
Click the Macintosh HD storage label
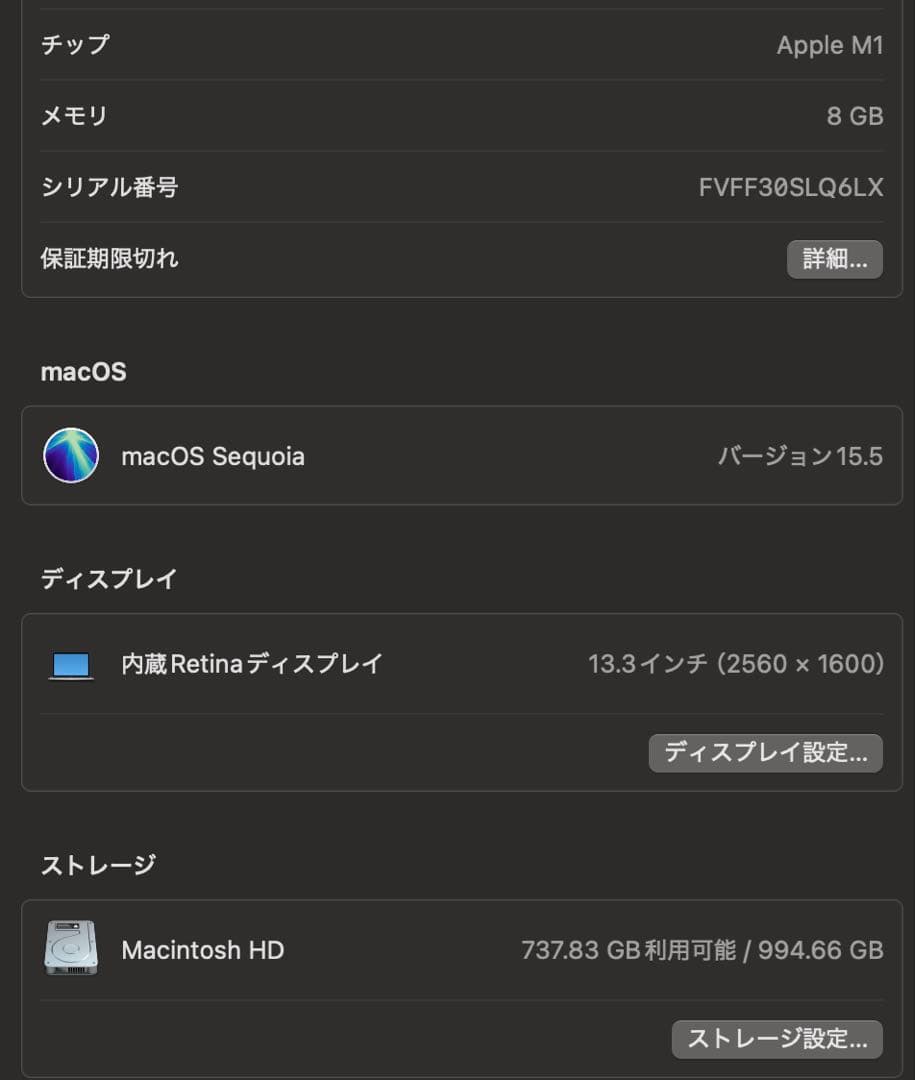(203, 948)
